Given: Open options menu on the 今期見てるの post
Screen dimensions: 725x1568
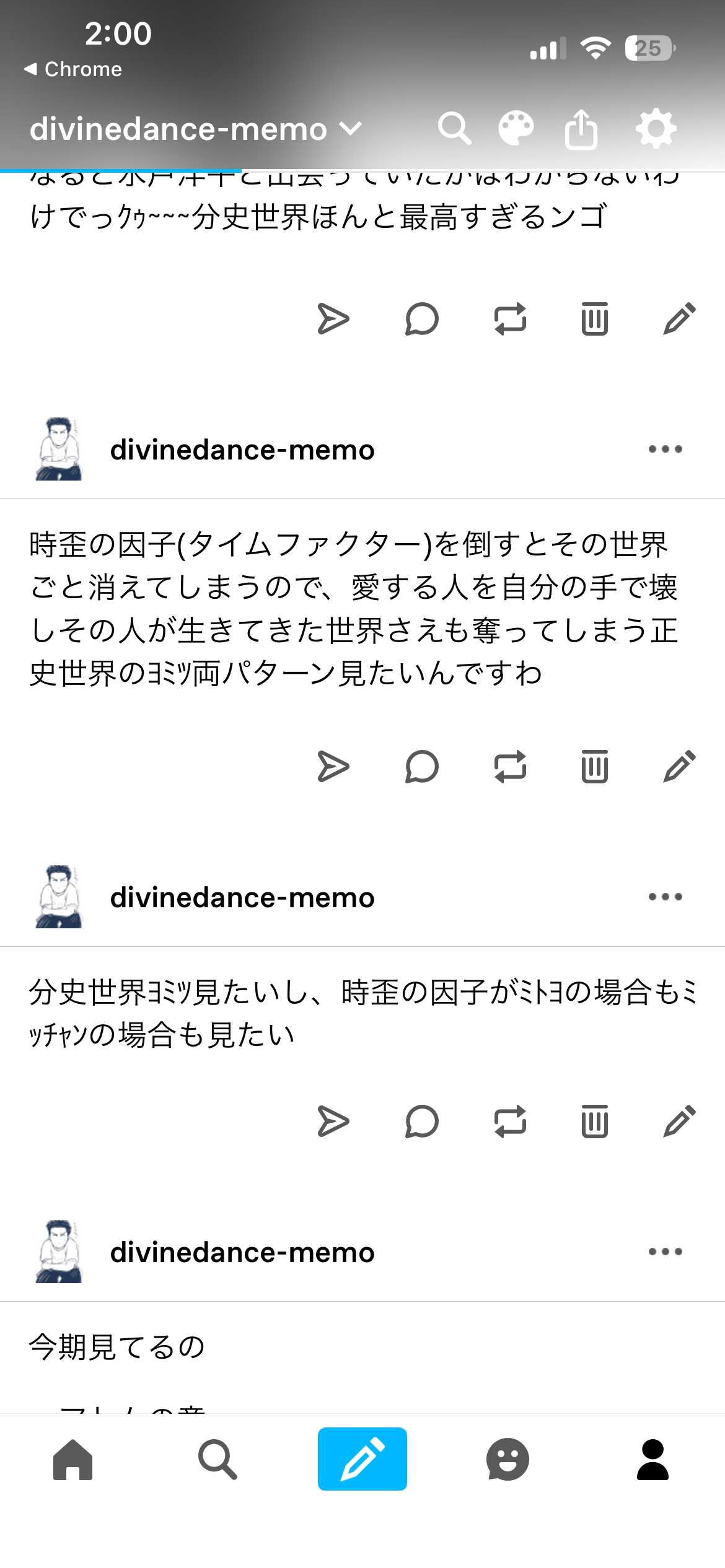Looking at the screenshot, I should coord(665,1252).
